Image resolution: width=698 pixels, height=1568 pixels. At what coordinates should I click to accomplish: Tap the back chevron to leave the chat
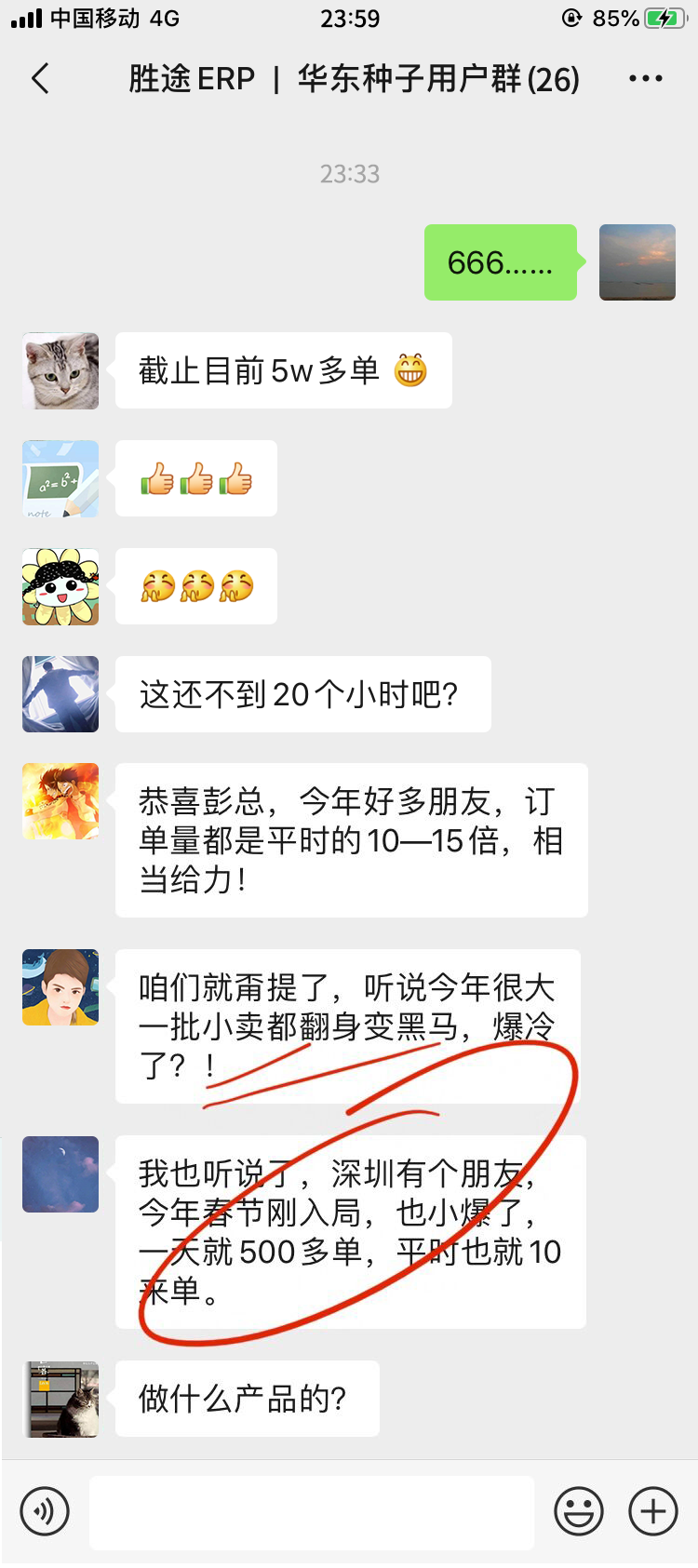(39, 78)
